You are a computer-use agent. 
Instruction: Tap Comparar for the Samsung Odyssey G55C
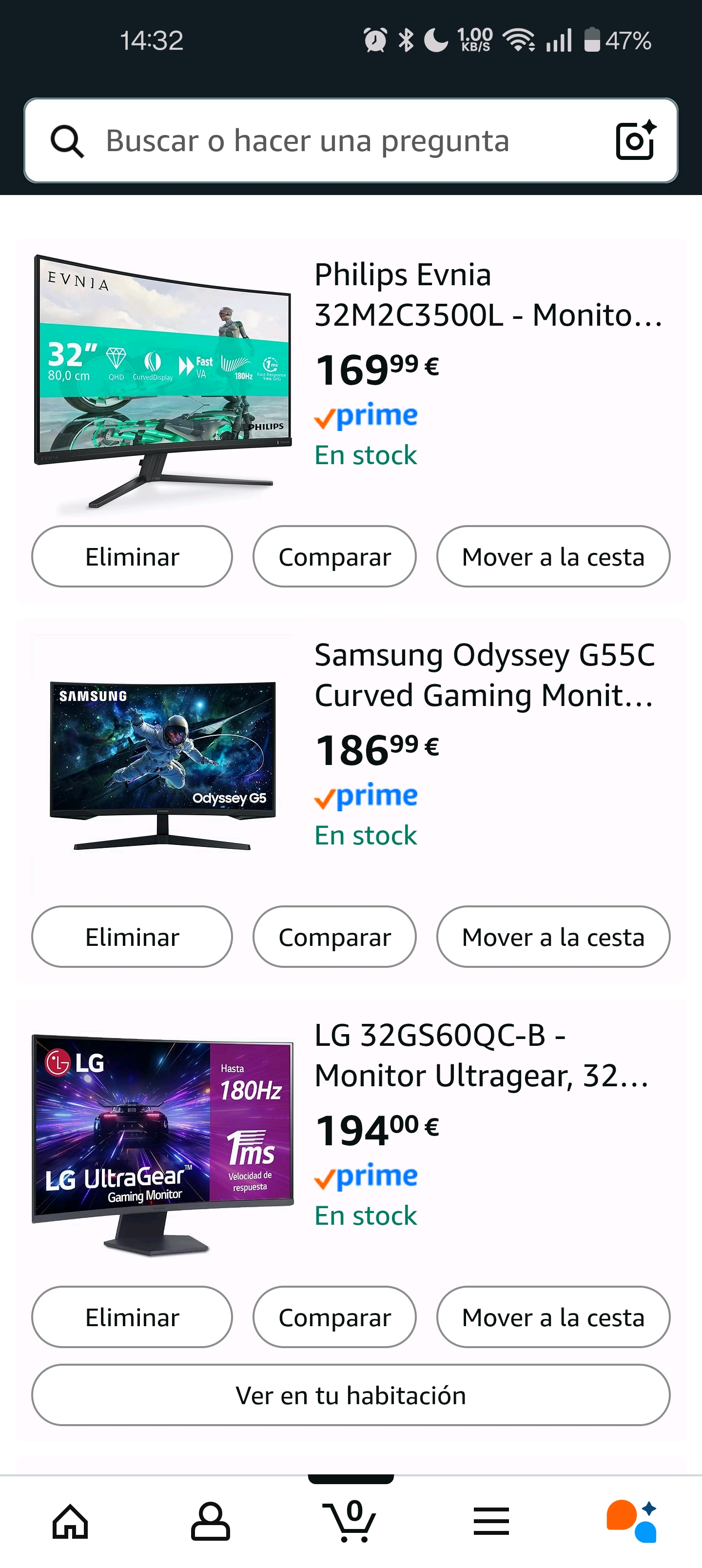(x=334, y=937)
